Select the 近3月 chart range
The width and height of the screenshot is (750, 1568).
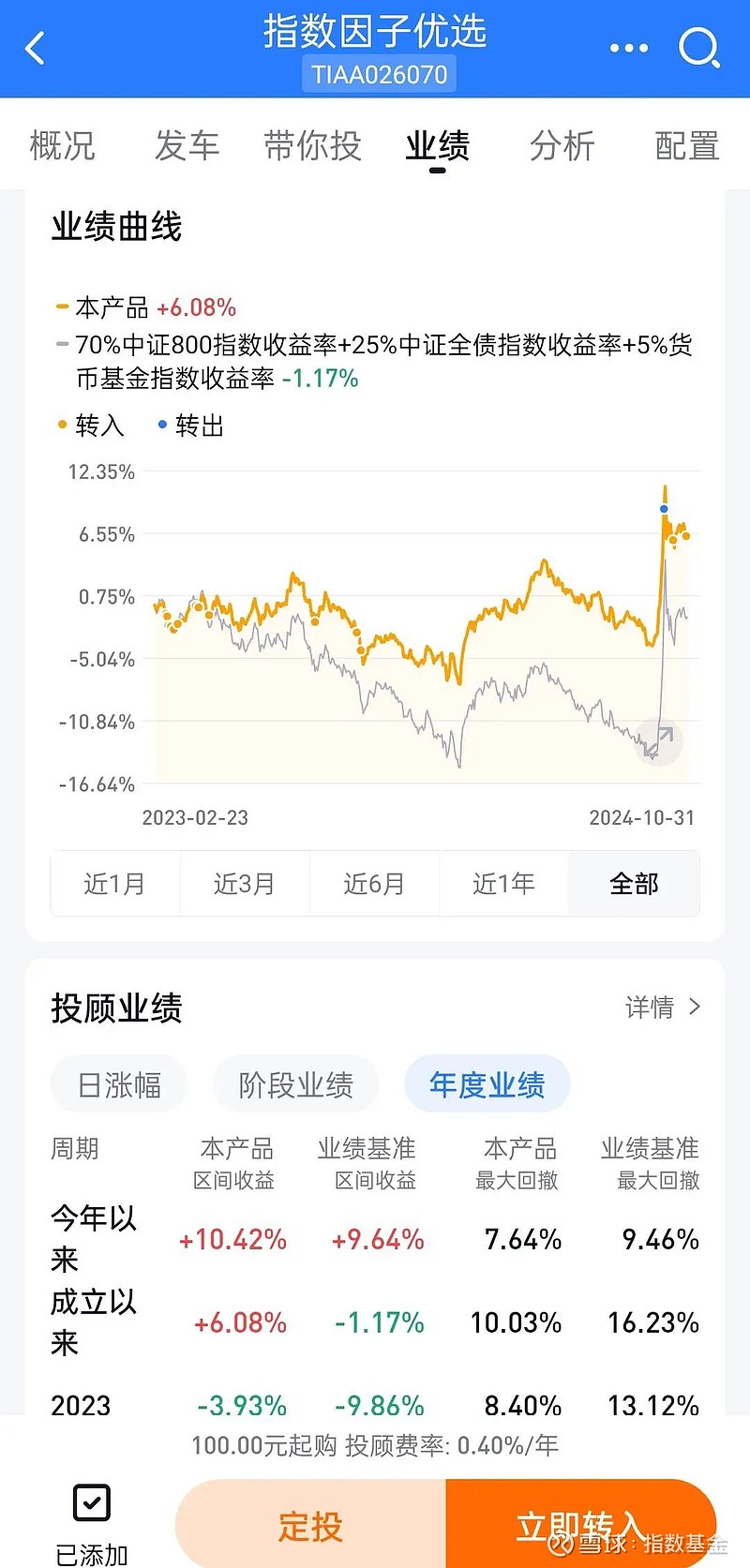[x=245, y=883]
